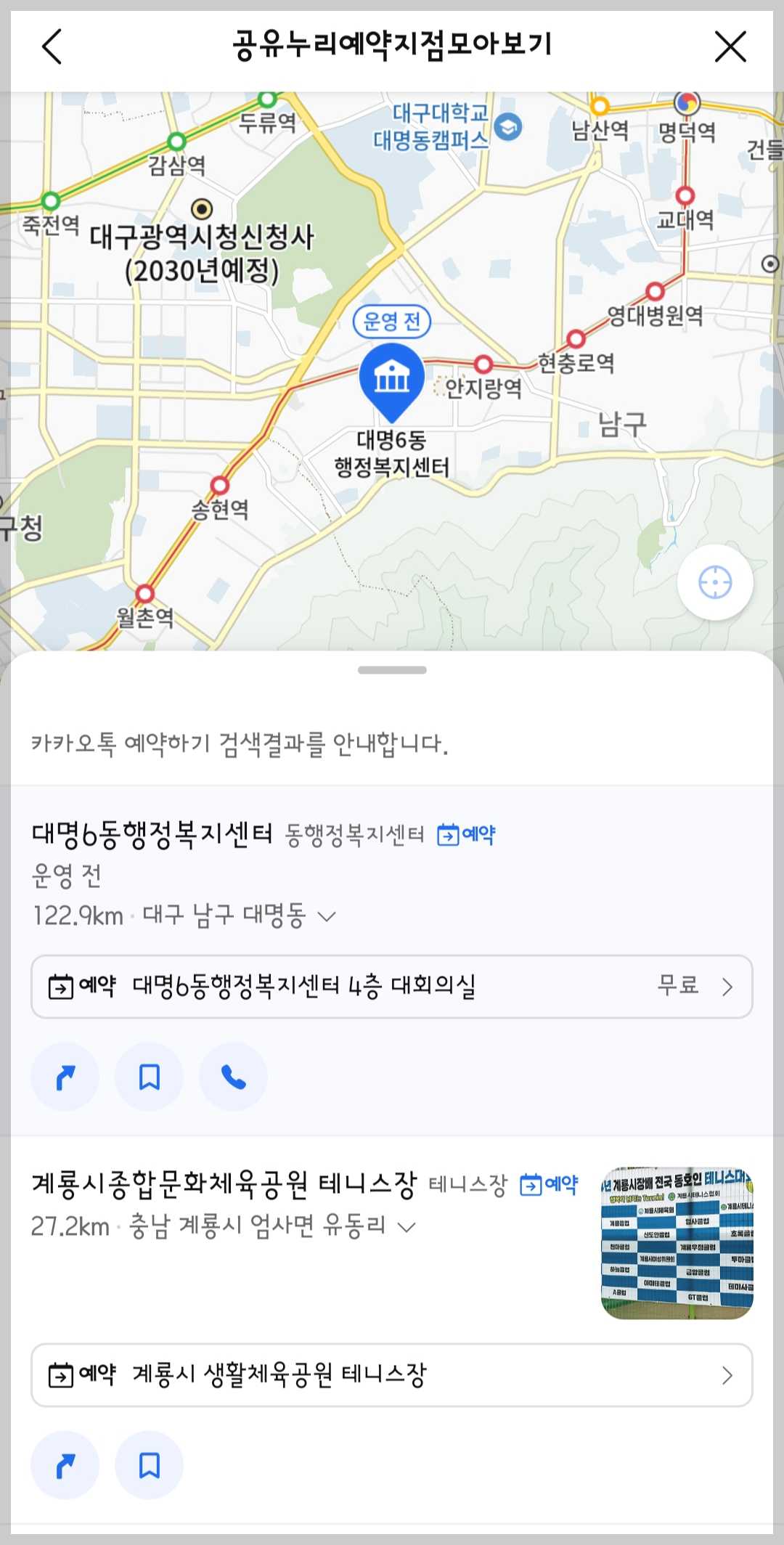Tap the current location crosshair on the map
Image resolution: width=784 pixels, height=1545 pixels.
[x=714, y=581]
